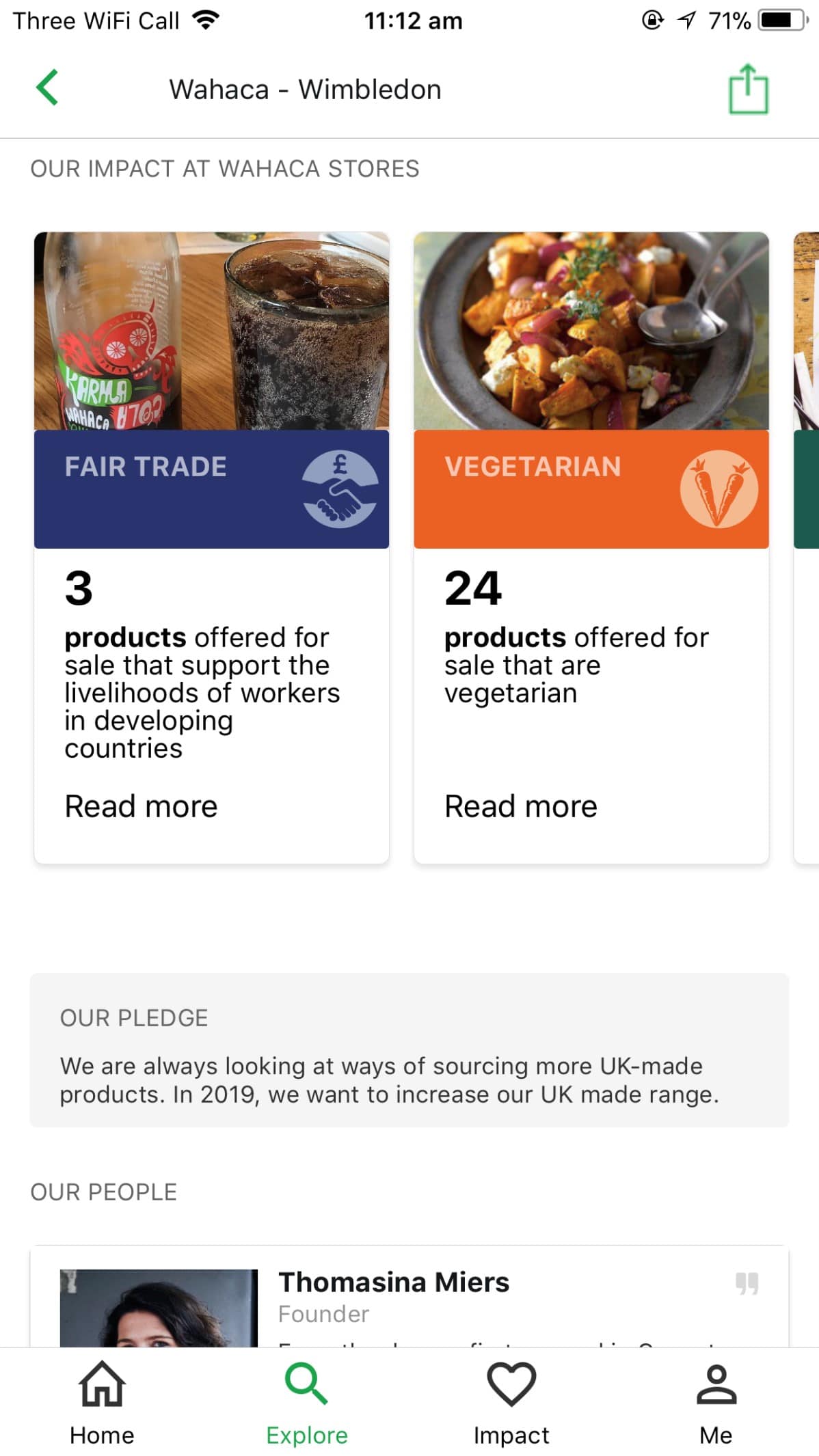Tap Read more under Fair Trade
819x1456 pixels.
point(139,806)
